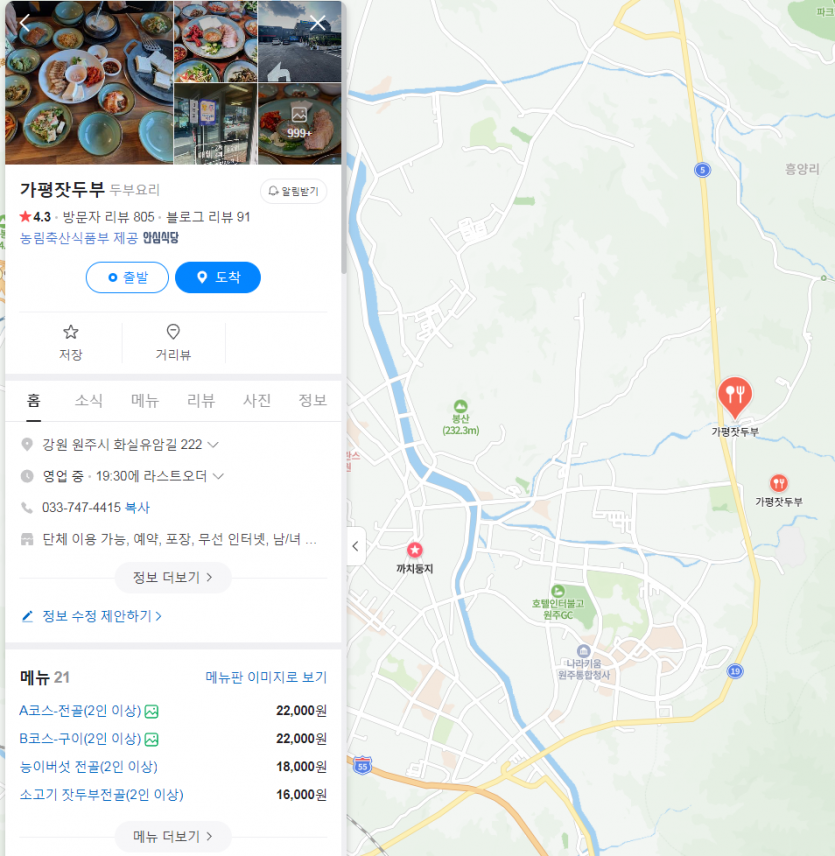Expand the address 화실유암길 222 details
The image size is (835, 856).
[x=213, y=444]
